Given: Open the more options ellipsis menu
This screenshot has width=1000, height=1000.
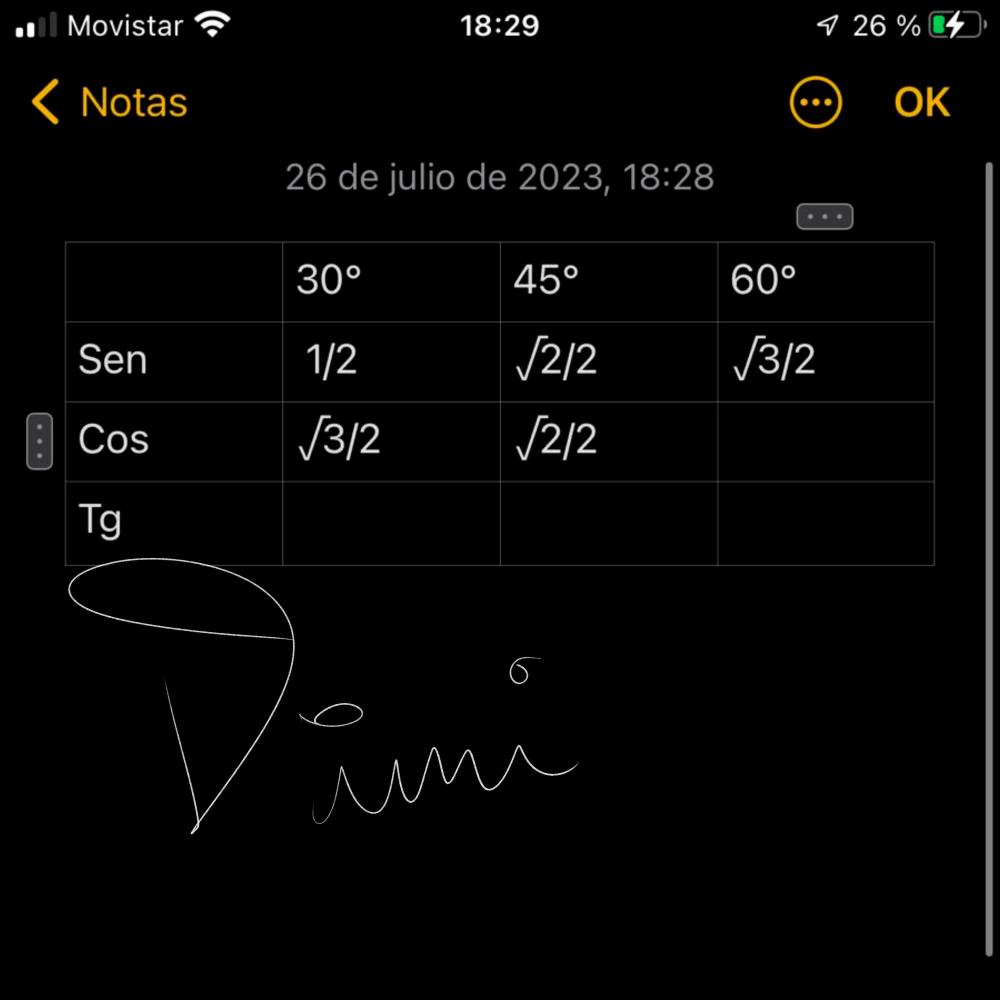Looking at the screenshot, I should coord(815,103).
